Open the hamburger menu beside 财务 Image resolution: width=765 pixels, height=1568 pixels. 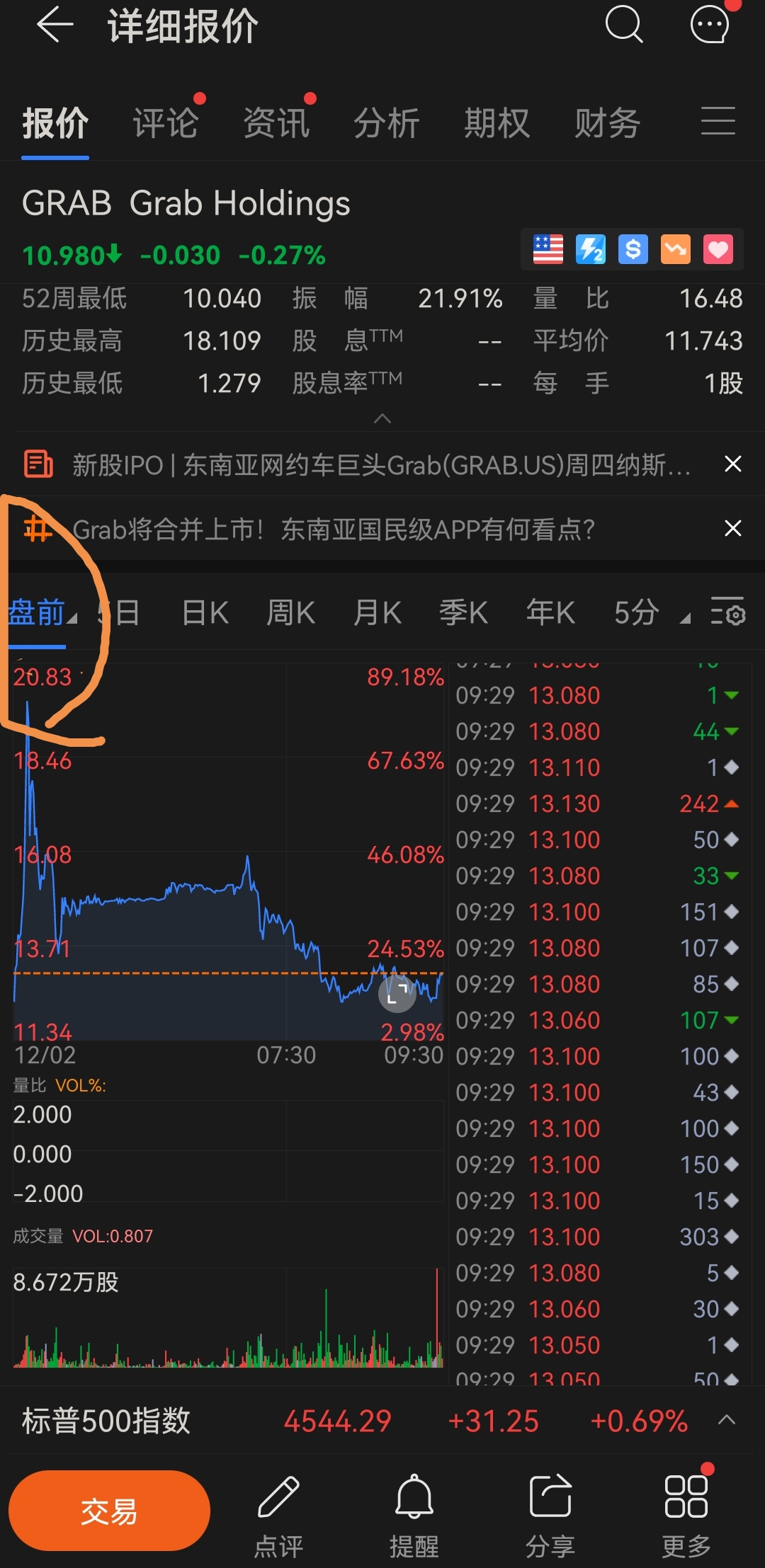point(718,121)
